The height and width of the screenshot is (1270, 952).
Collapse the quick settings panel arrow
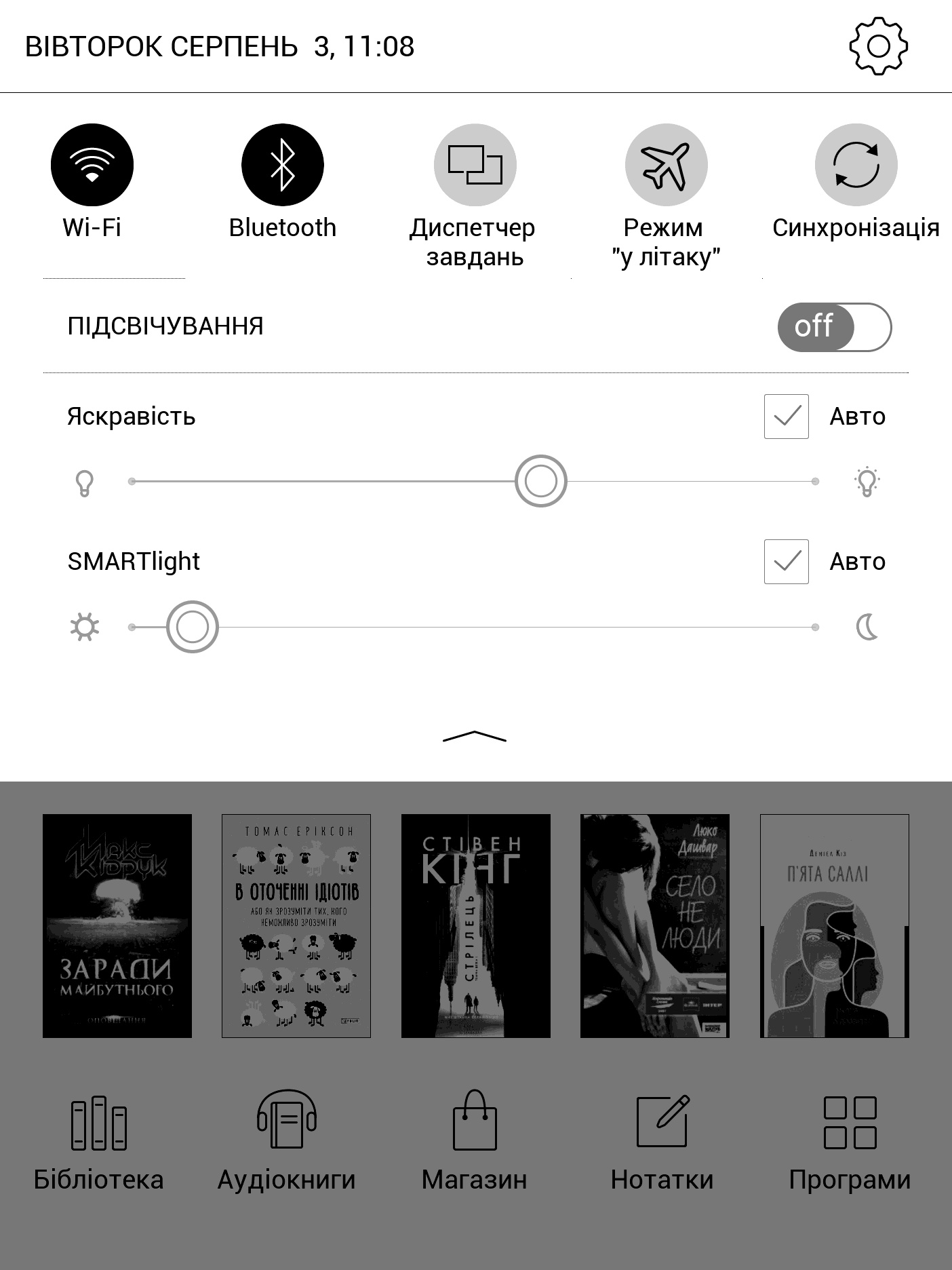pyautogui.click(x=475, y=737)
